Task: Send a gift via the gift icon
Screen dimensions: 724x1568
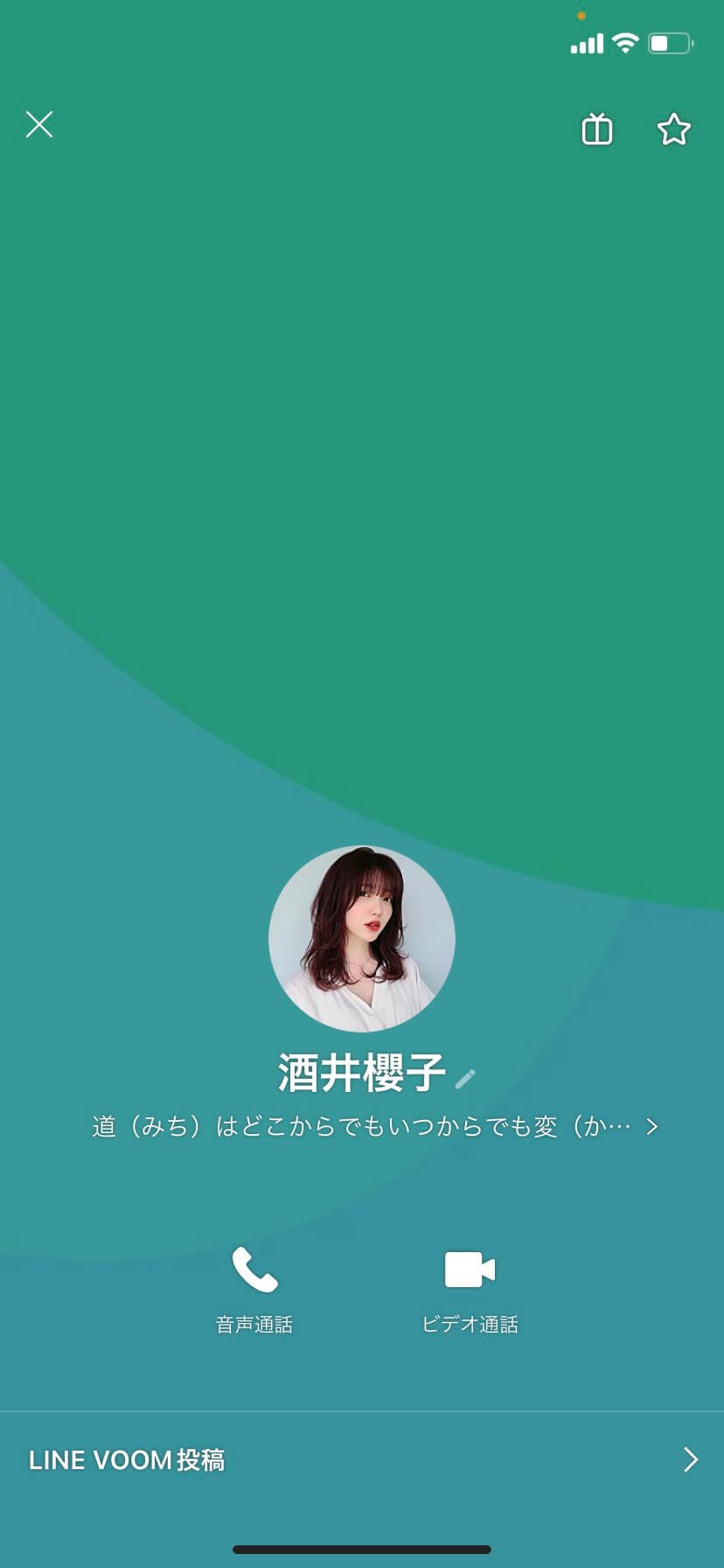Action: [597, 129]
